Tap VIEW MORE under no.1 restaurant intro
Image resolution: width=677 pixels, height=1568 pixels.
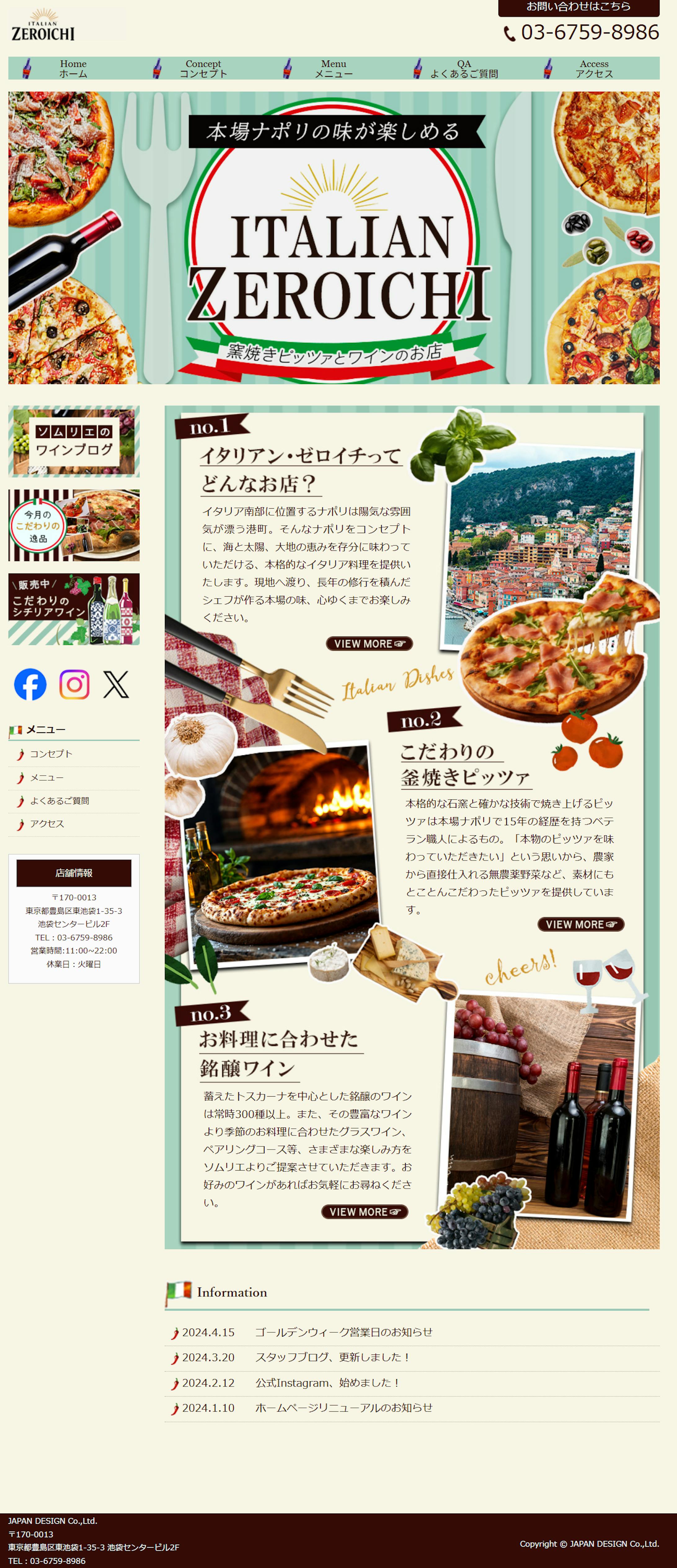click(x=369, y=643)
